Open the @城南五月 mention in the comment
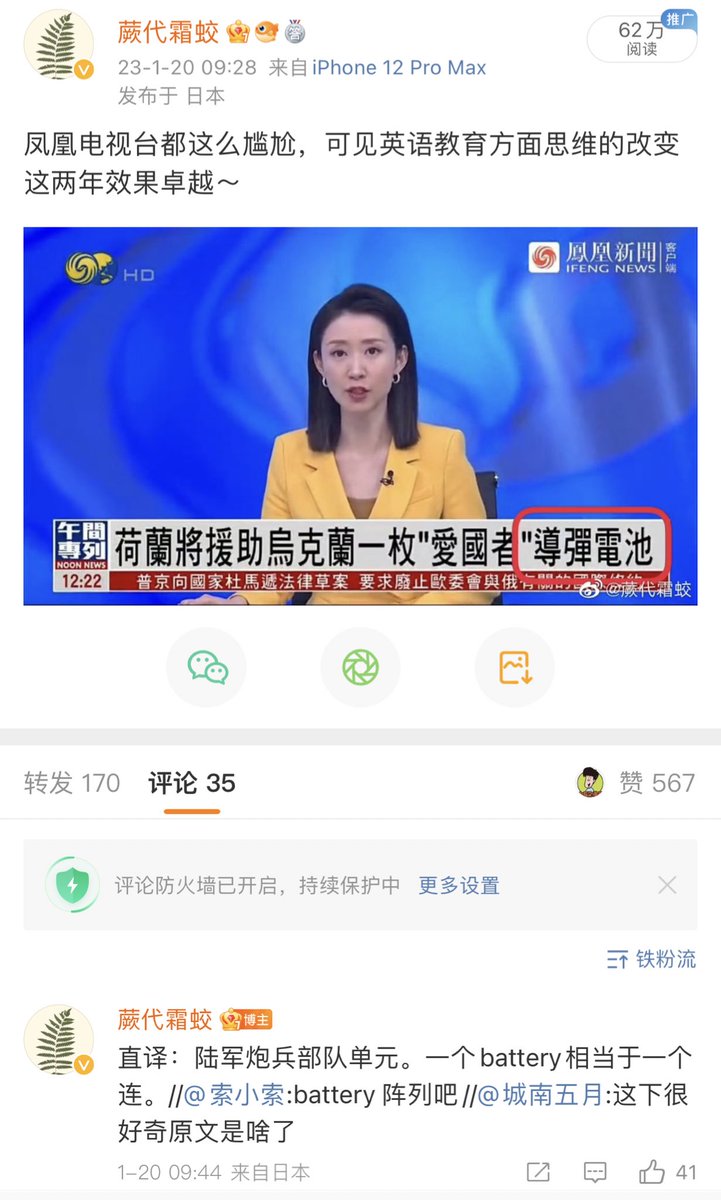Viewport: 721px width, 1200px height. pos(540,1095)
